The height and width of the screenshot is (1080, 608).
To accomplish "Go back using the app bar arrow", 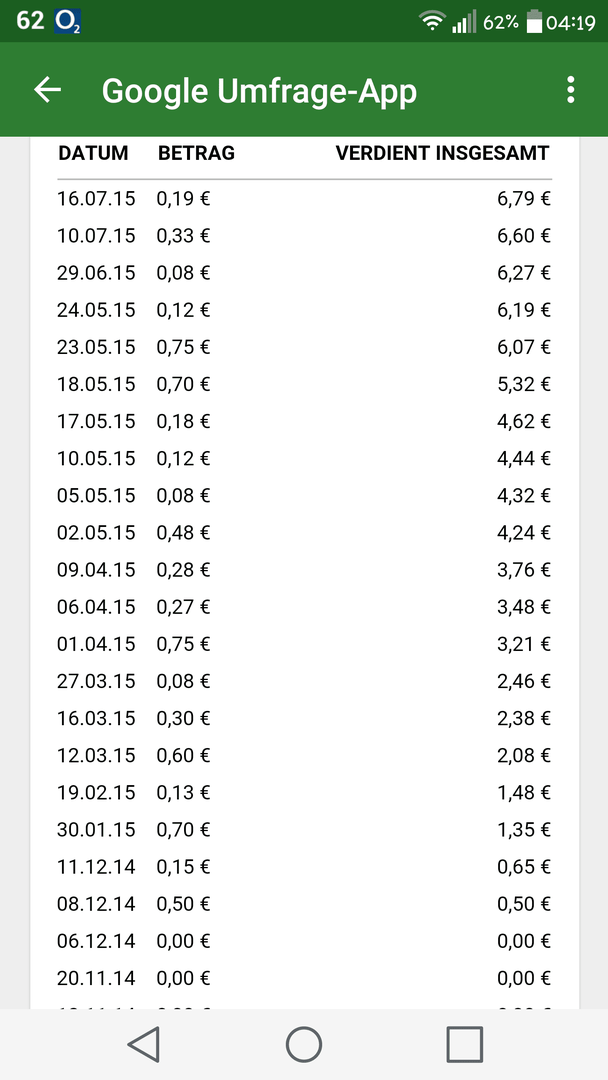I will pyautogui.click(x=48, y=90).
